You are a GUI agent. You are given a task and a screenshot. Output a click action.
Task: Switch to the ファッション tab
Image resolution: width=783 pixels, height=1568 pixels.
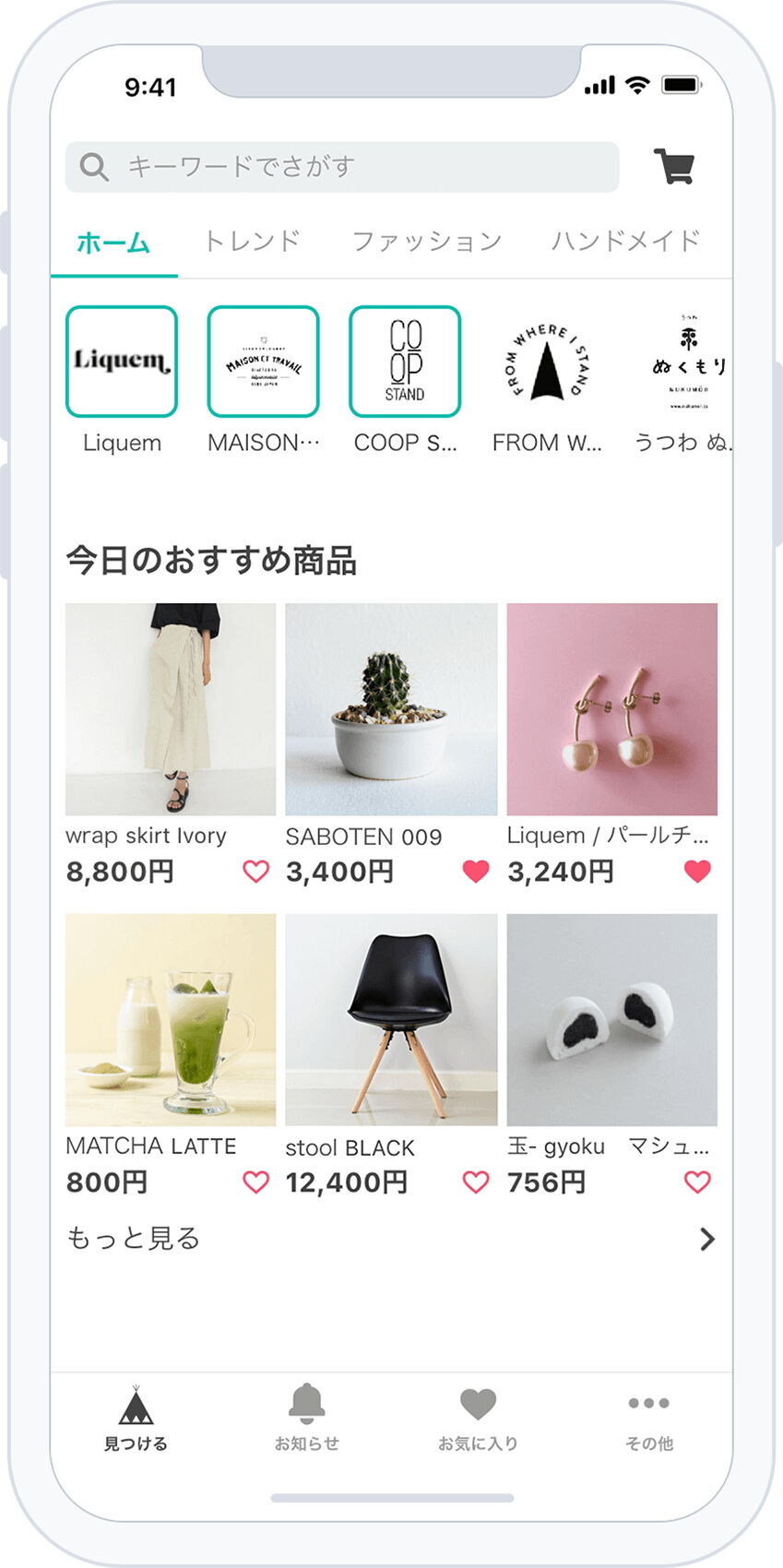pos(426,242)
